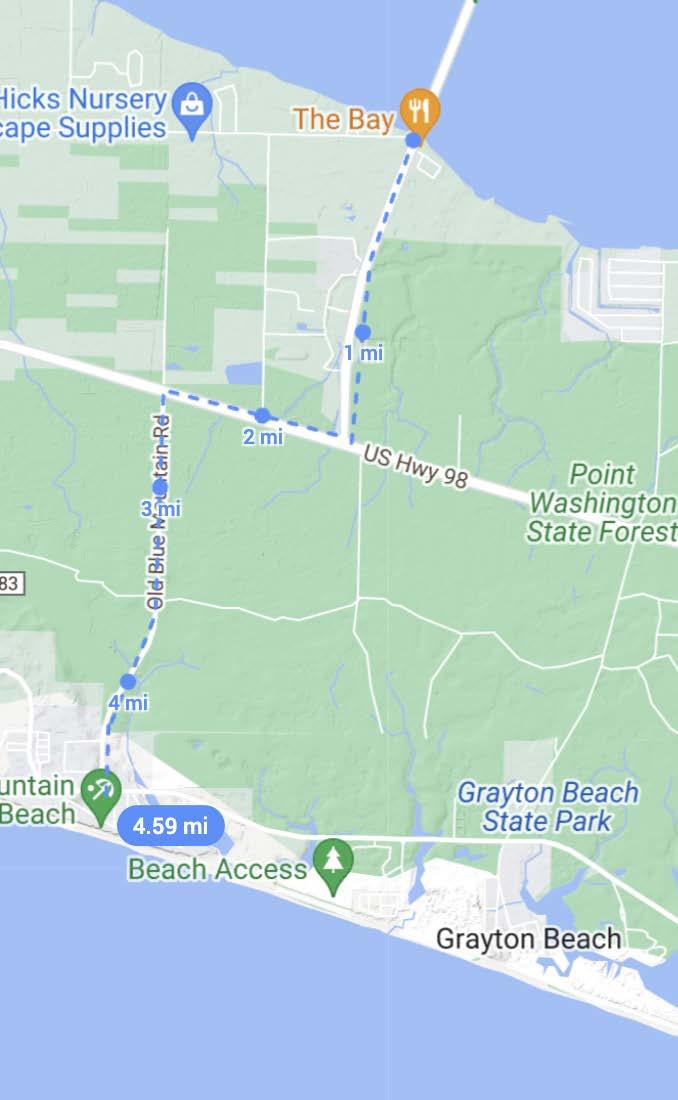Select the Hicks Nursery shopping pin
The width and height of the screenshot is (678, 1100).
(192, 109)
